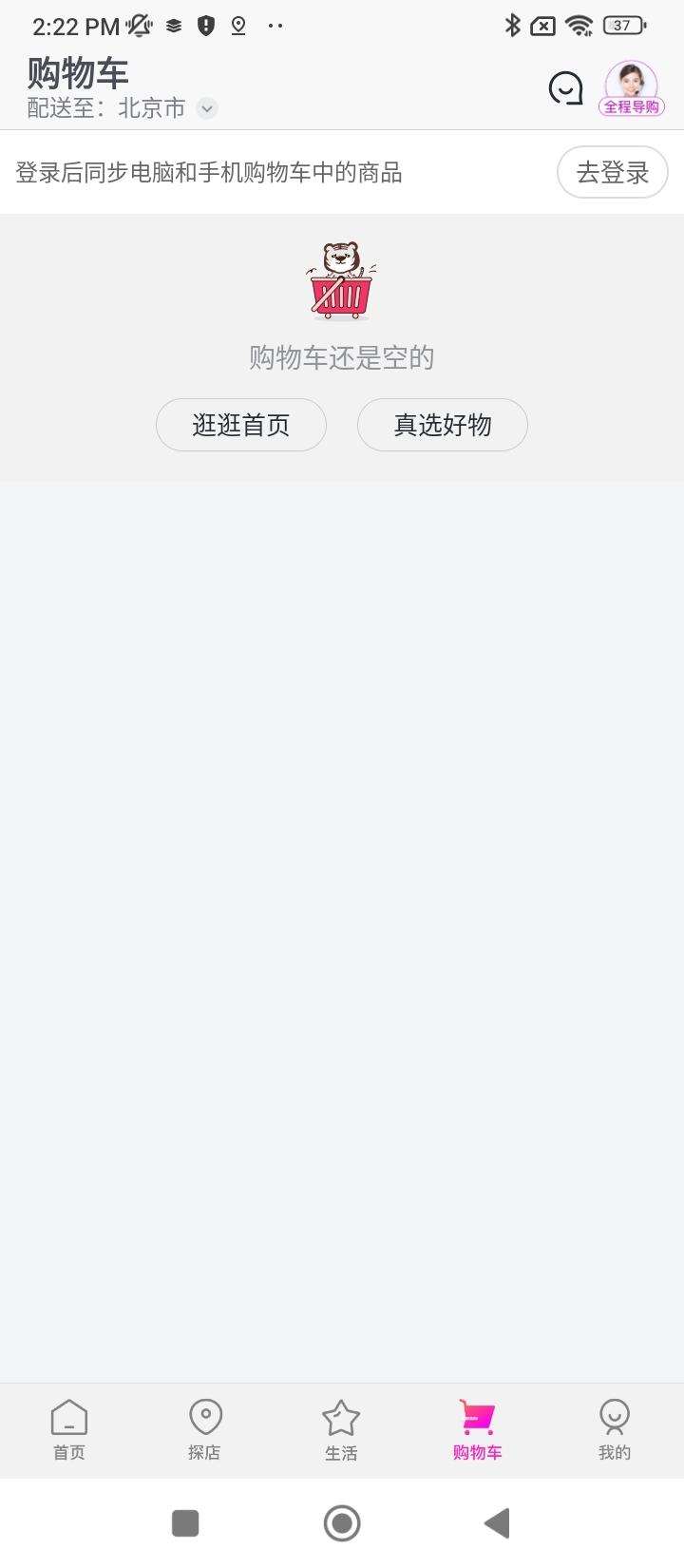Select the 逛逛首页 button

tap(241, 425)
